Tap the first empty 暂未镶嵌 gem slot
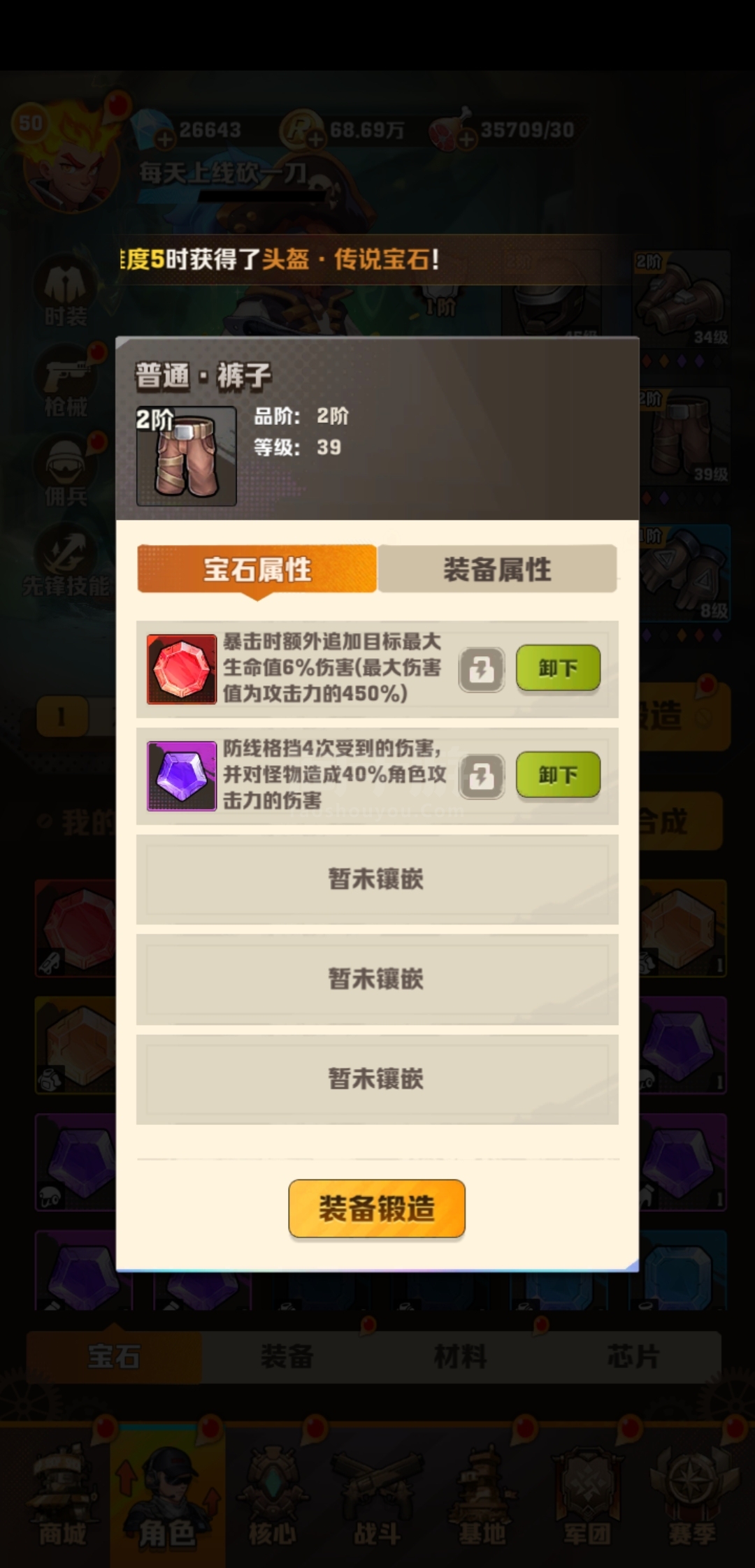Image resolution: width=755 pixels, height=1568 pixels. click(x=377, y=879)
